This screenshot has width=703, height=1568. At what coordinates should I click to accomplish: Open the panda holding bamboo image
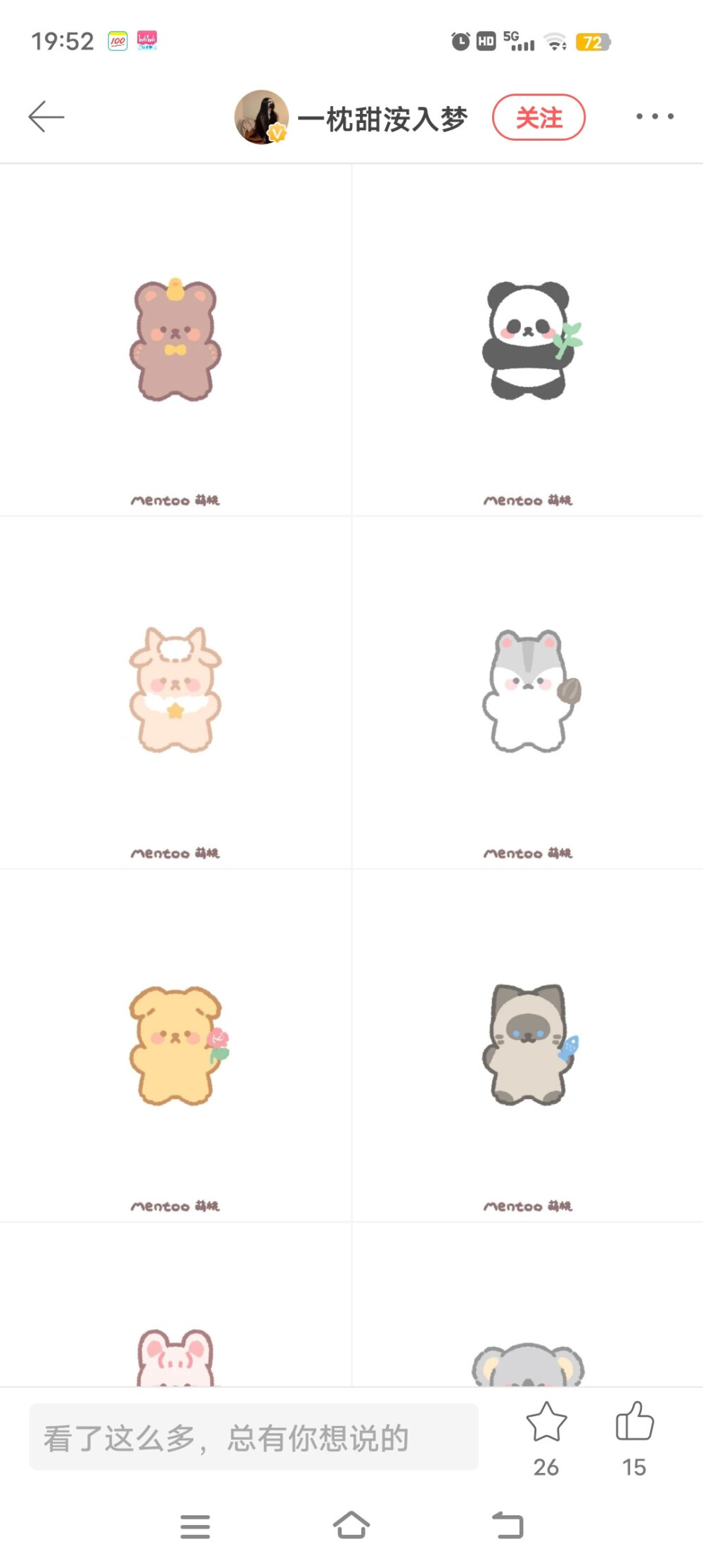pyautogui.click(x=529, y=340)
